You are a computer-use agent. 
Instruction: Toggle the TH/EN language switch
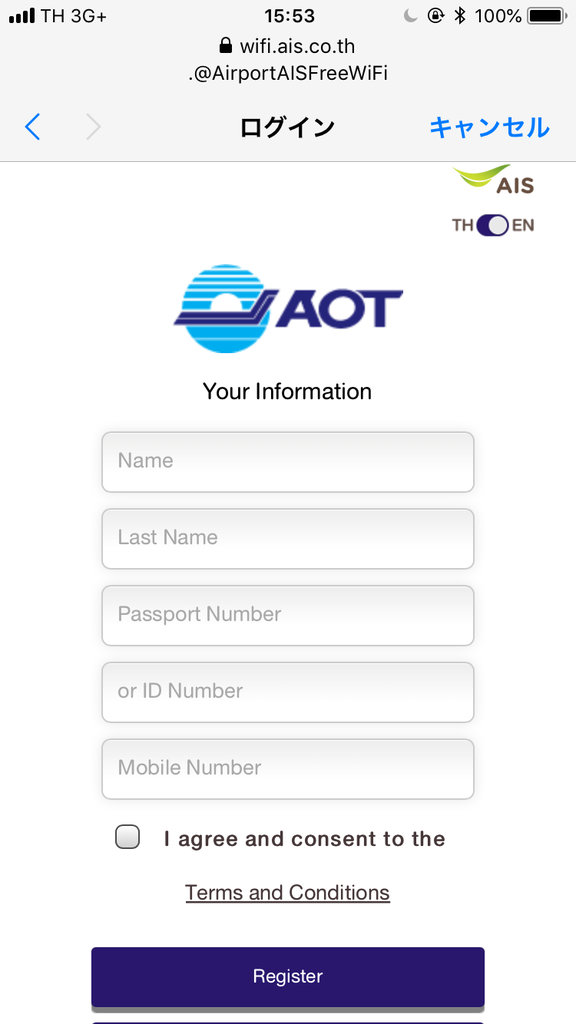(x=492, y=225)
